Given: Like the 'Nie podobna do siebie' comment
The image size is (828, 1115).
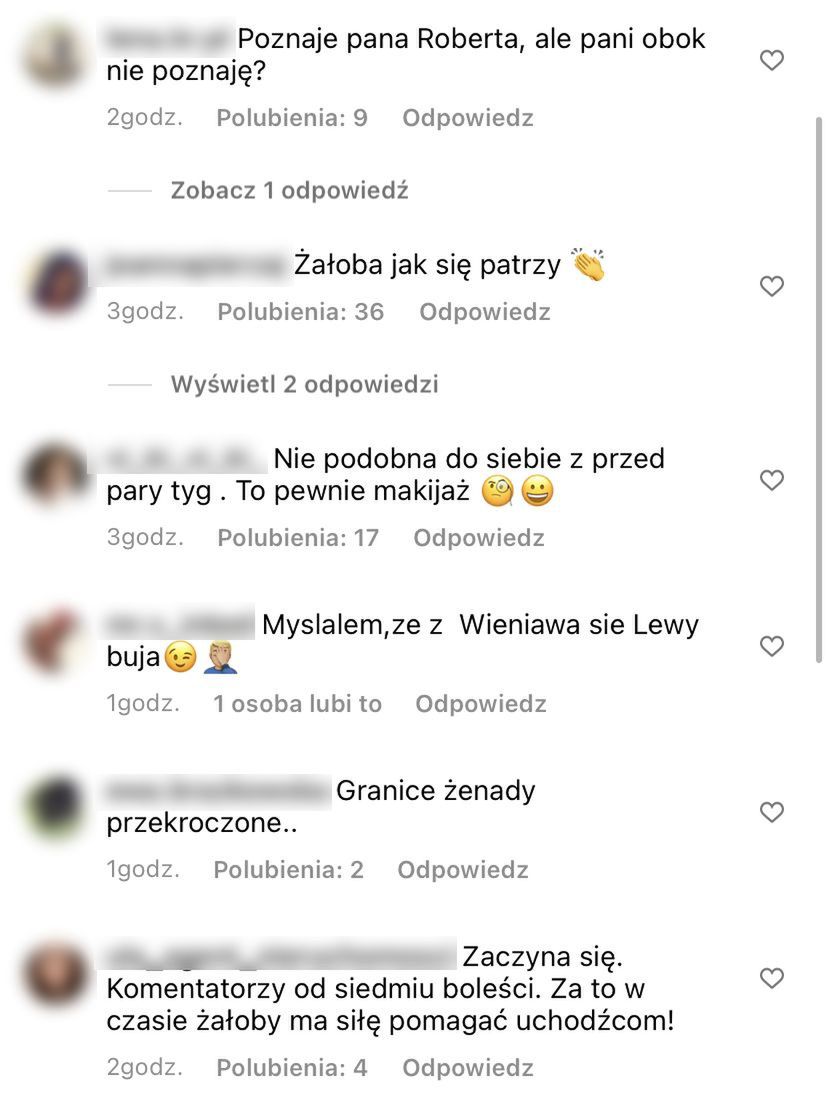Looking at the screenshot, I should [771, 481].
